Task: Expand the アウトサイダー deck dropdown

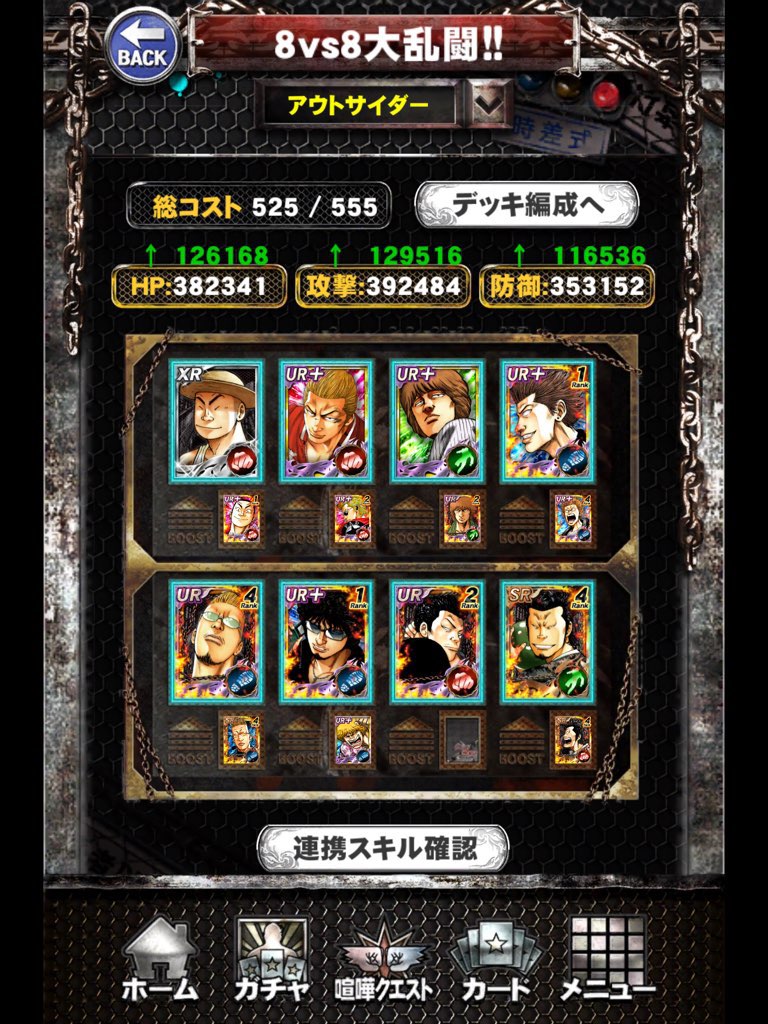Action: (x=490, y=104)
